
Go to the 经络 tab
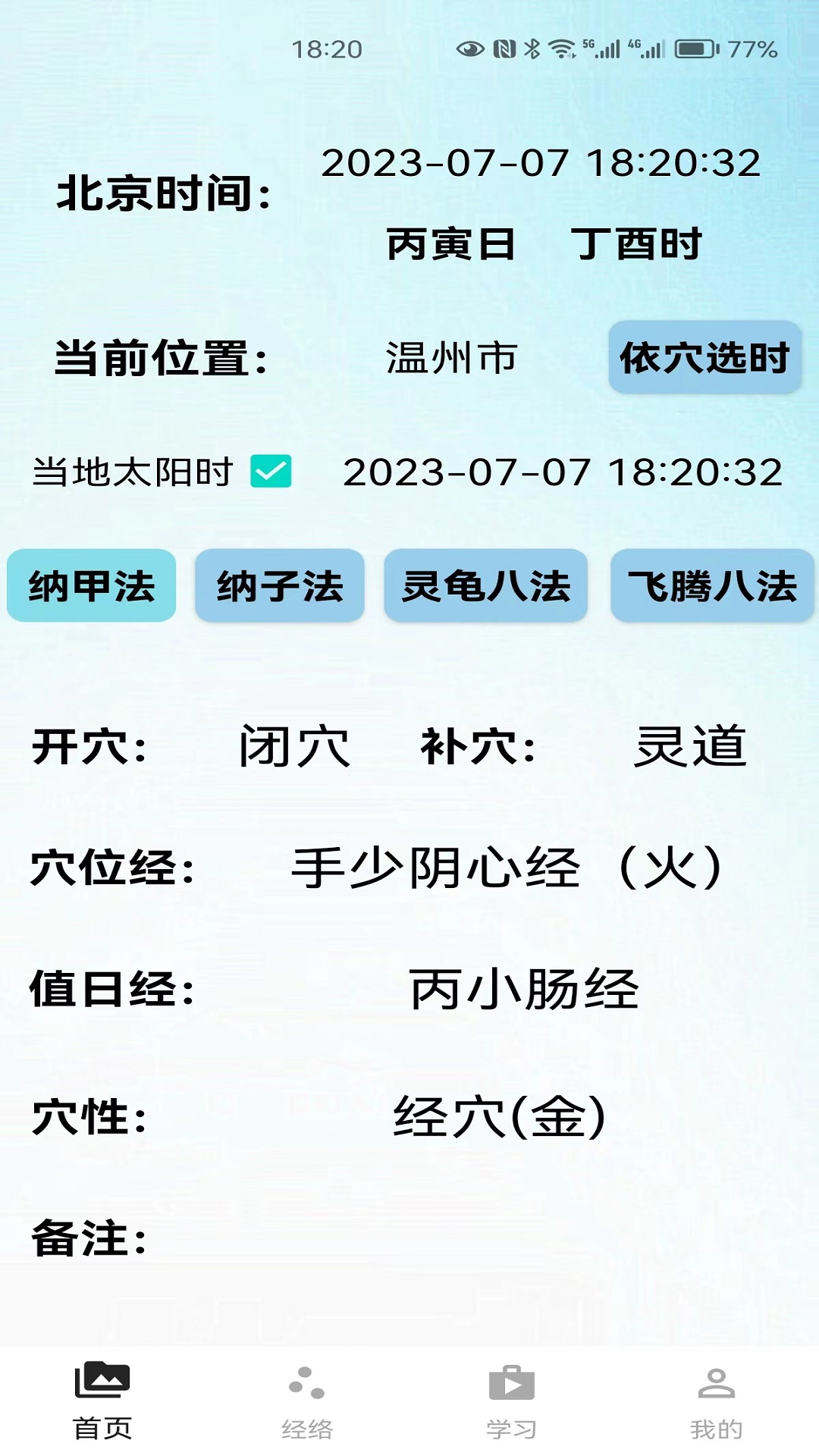point(307,1400)
